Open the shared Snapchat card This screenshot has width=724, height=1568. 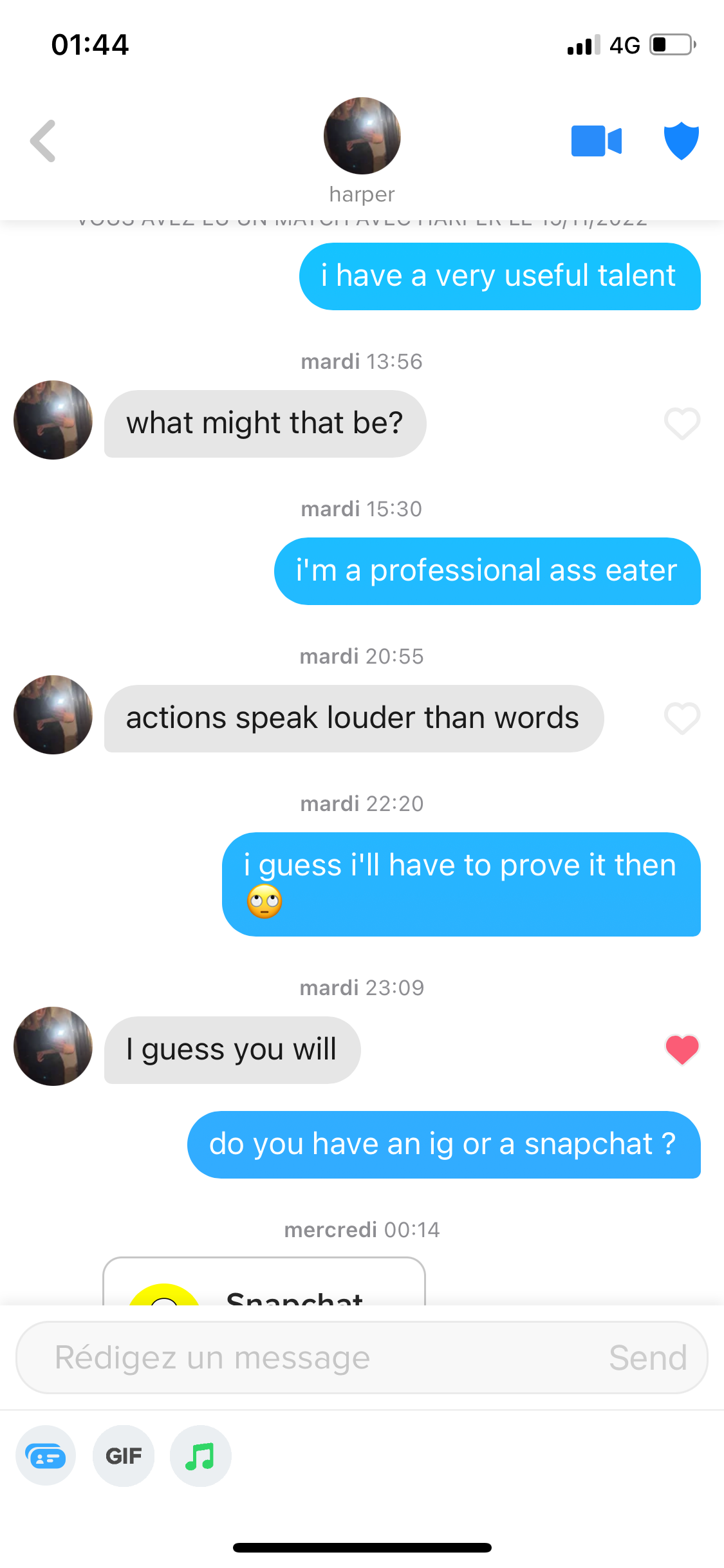pyautogui.click(x=264, y=1281)
